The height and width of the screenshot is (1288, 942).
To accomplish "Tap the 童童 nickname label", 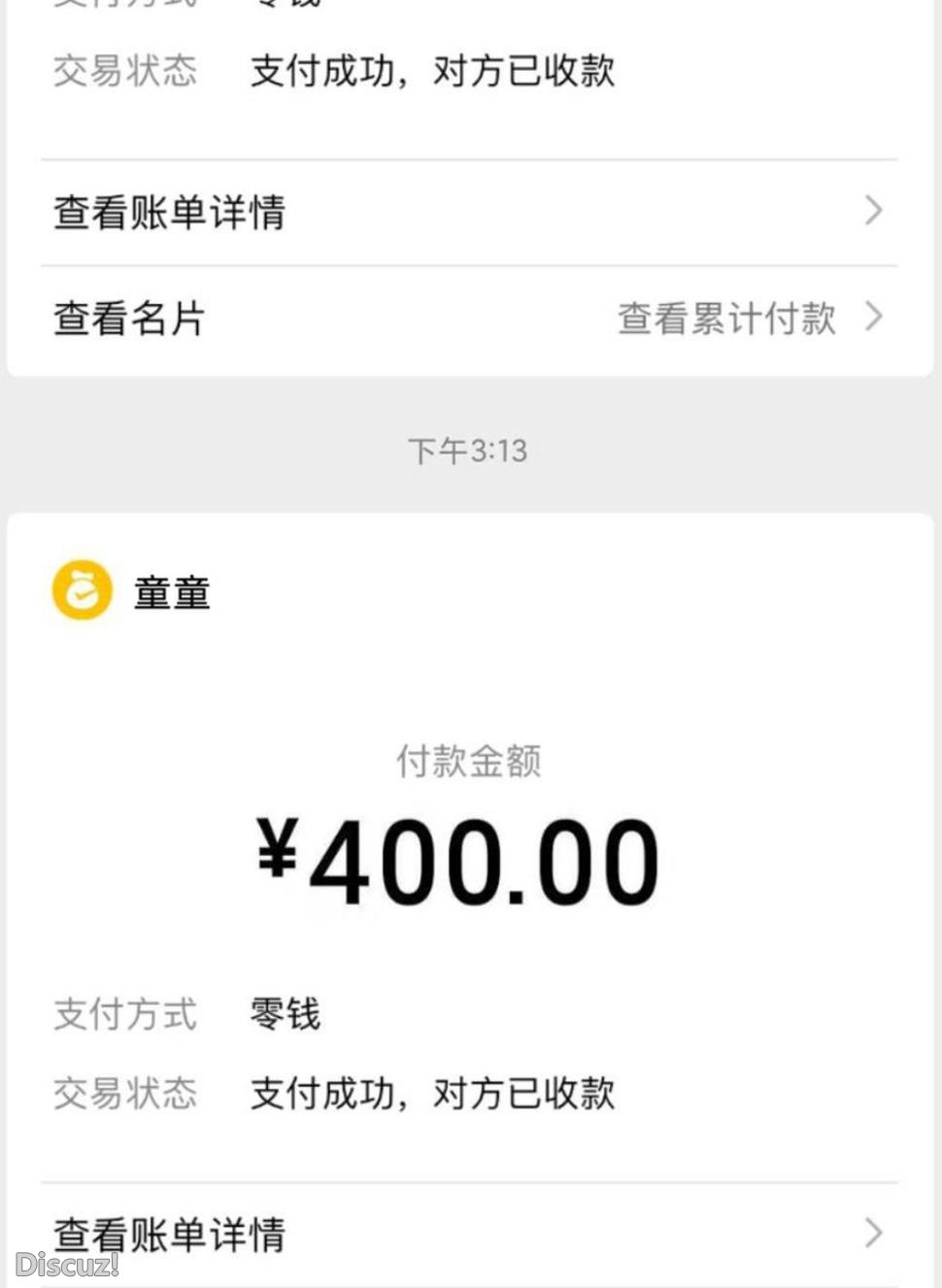I will pos(171,593).
